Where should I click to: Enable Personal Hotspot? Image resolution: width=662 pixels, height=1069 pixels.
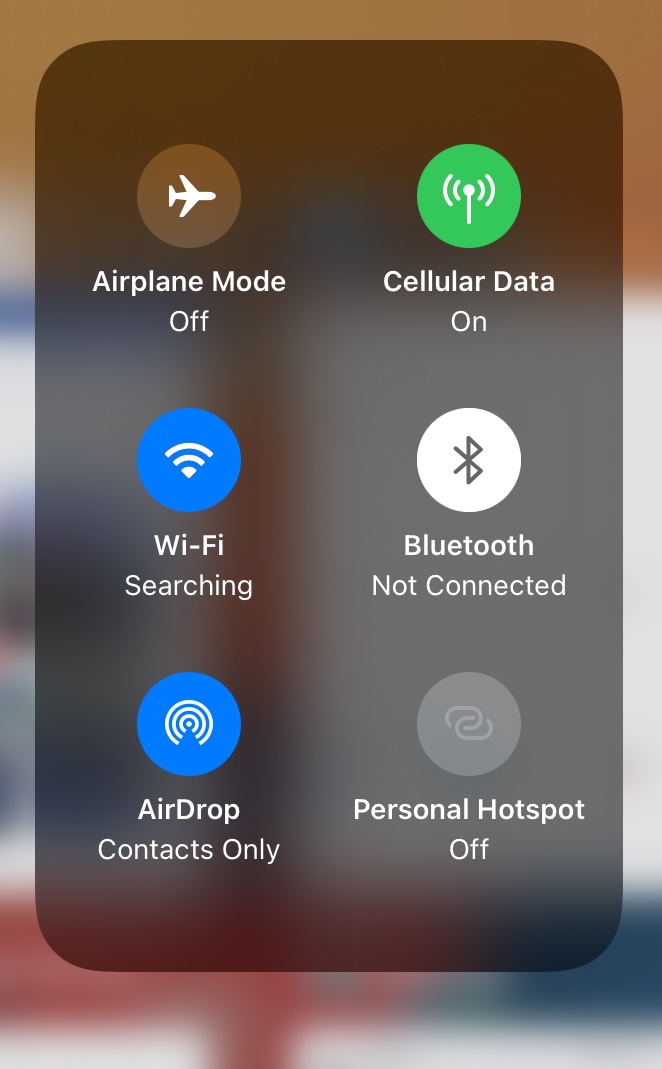click(x=469, y=724)
